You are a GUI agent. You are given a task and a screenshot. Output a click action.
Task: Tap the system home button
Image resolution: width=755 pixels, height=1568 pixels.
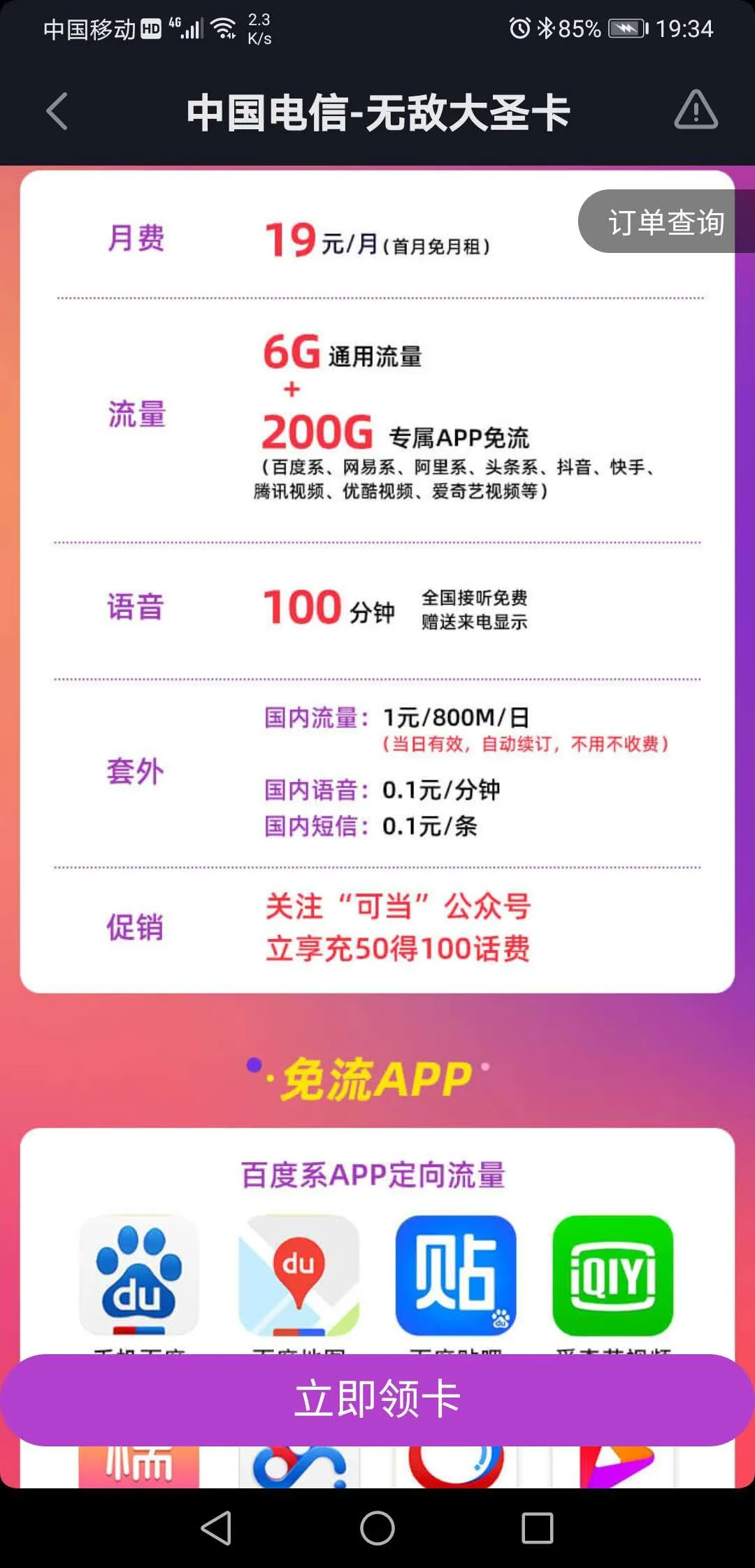(x=377, y=1528)
